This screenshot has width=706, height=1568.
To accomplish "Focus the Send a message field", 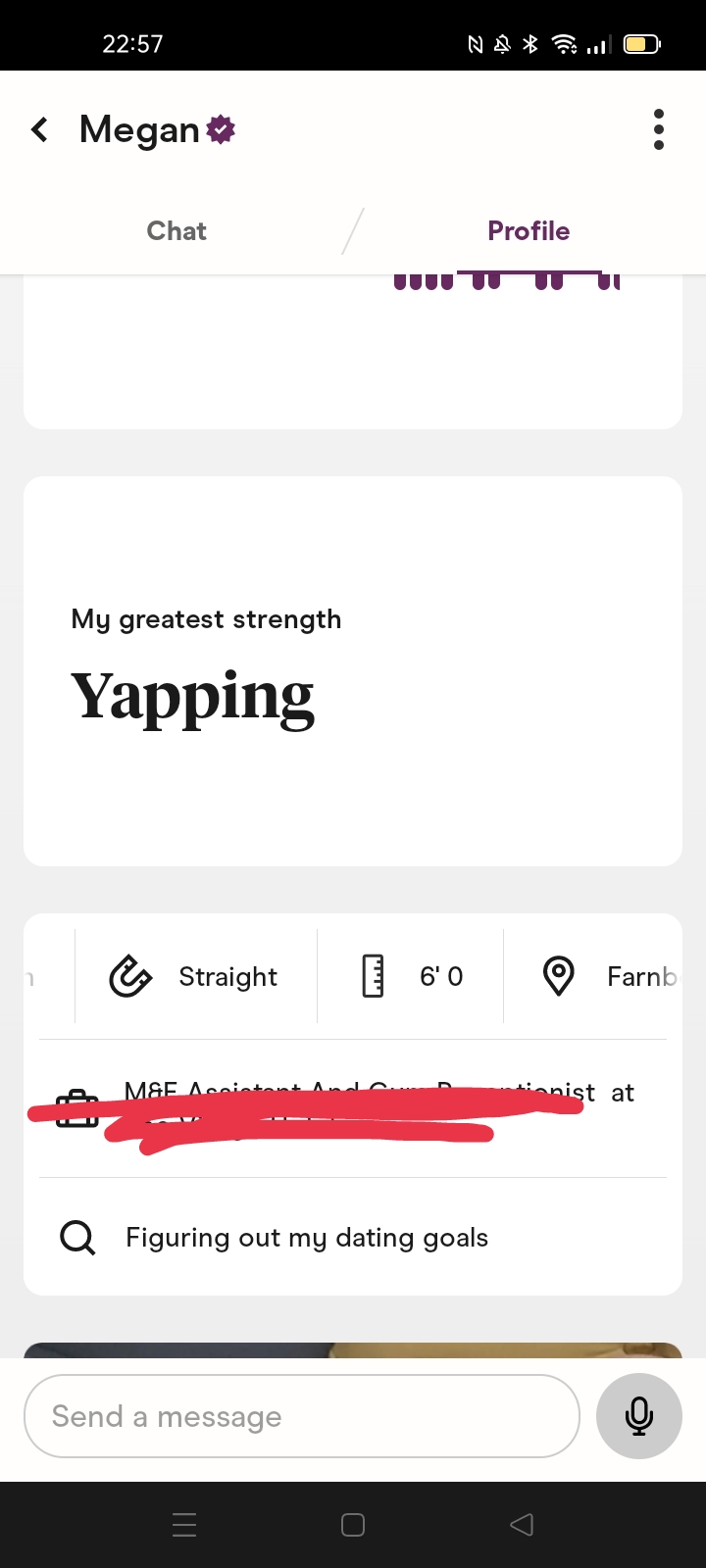I will click(x=302, y=1416).
